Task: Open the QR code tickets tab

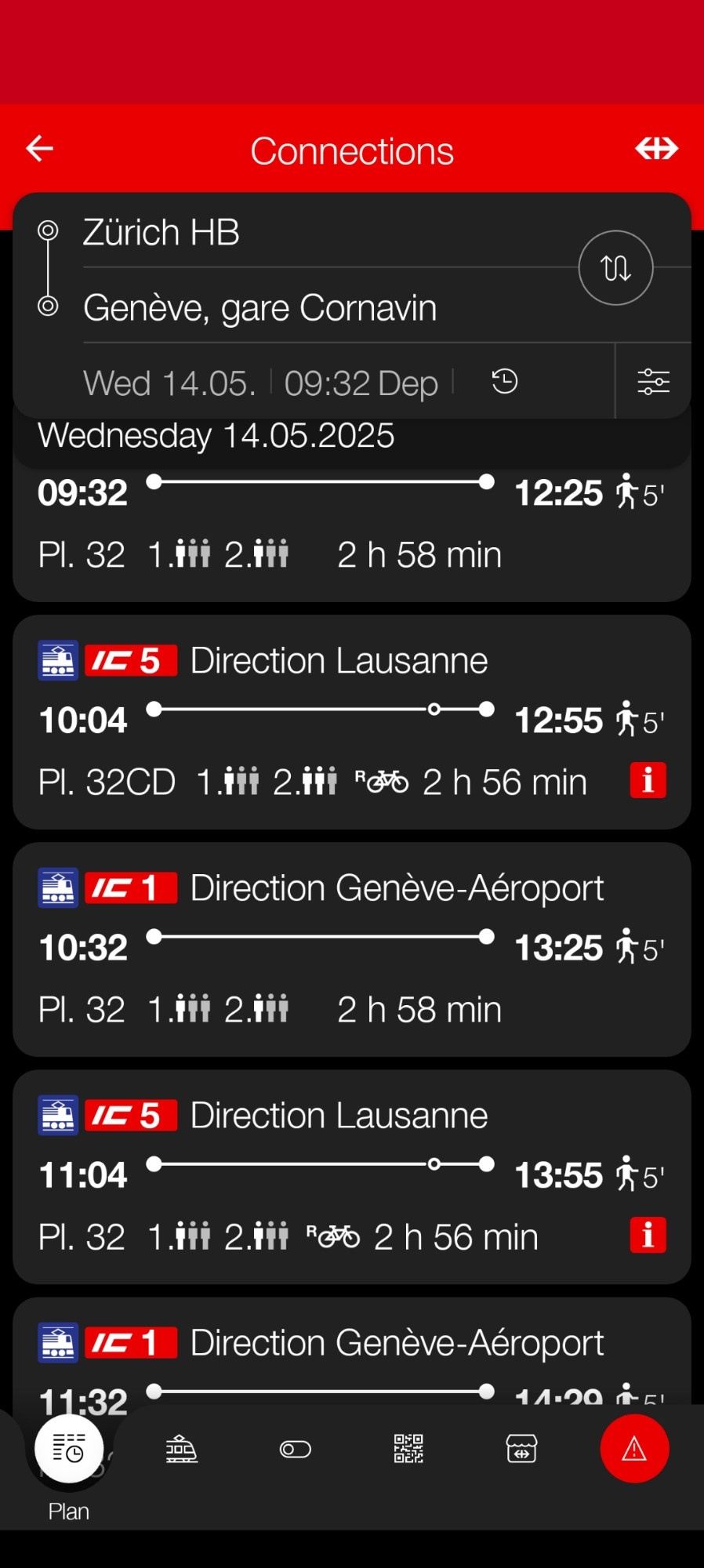Action: pyautogui.click(x=408, y=1449)
